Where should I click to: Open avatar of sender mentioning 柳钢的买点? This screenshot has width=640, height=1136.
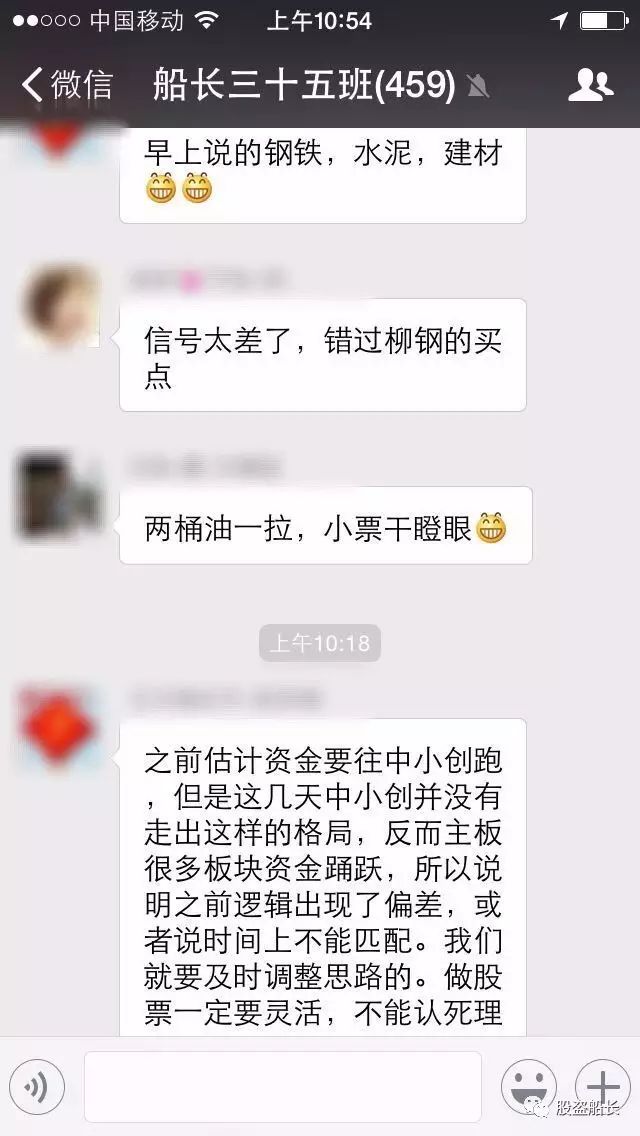click(59, 307)
